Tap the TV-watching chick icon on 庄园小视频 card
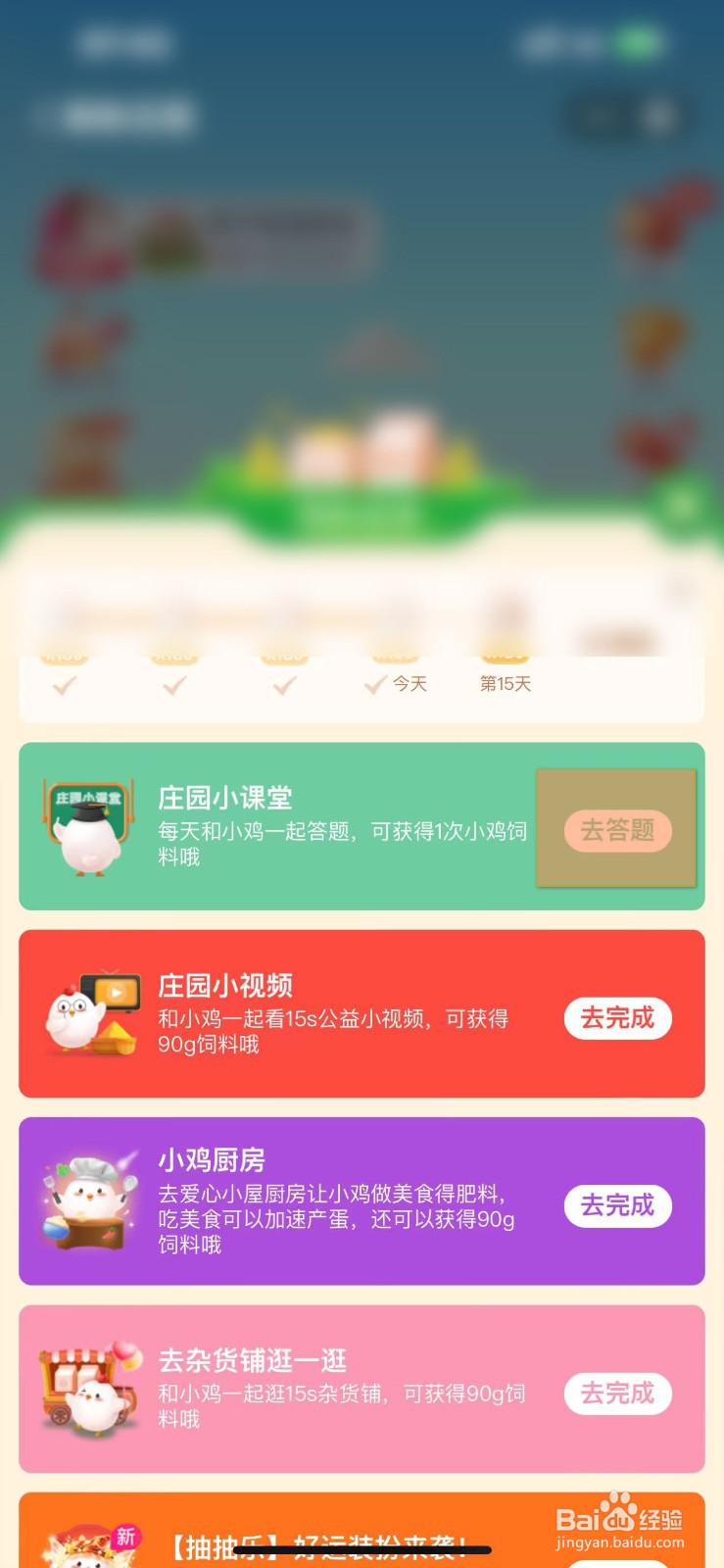The width and height of the screenshot is (724, 1568). pos(93,1011)
